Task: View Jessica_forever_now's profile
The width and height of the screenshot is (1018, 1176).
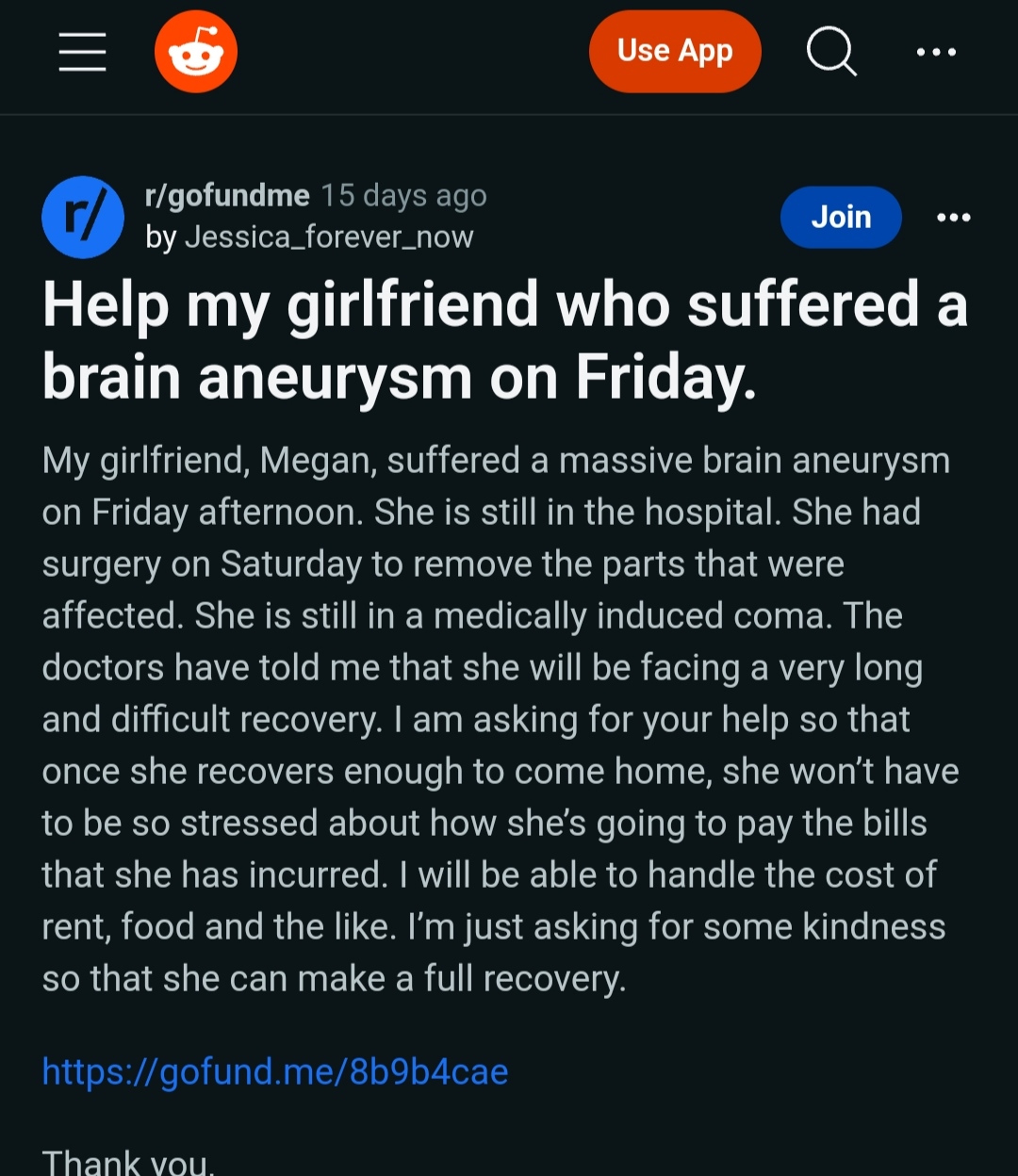Action: point(328,237)
